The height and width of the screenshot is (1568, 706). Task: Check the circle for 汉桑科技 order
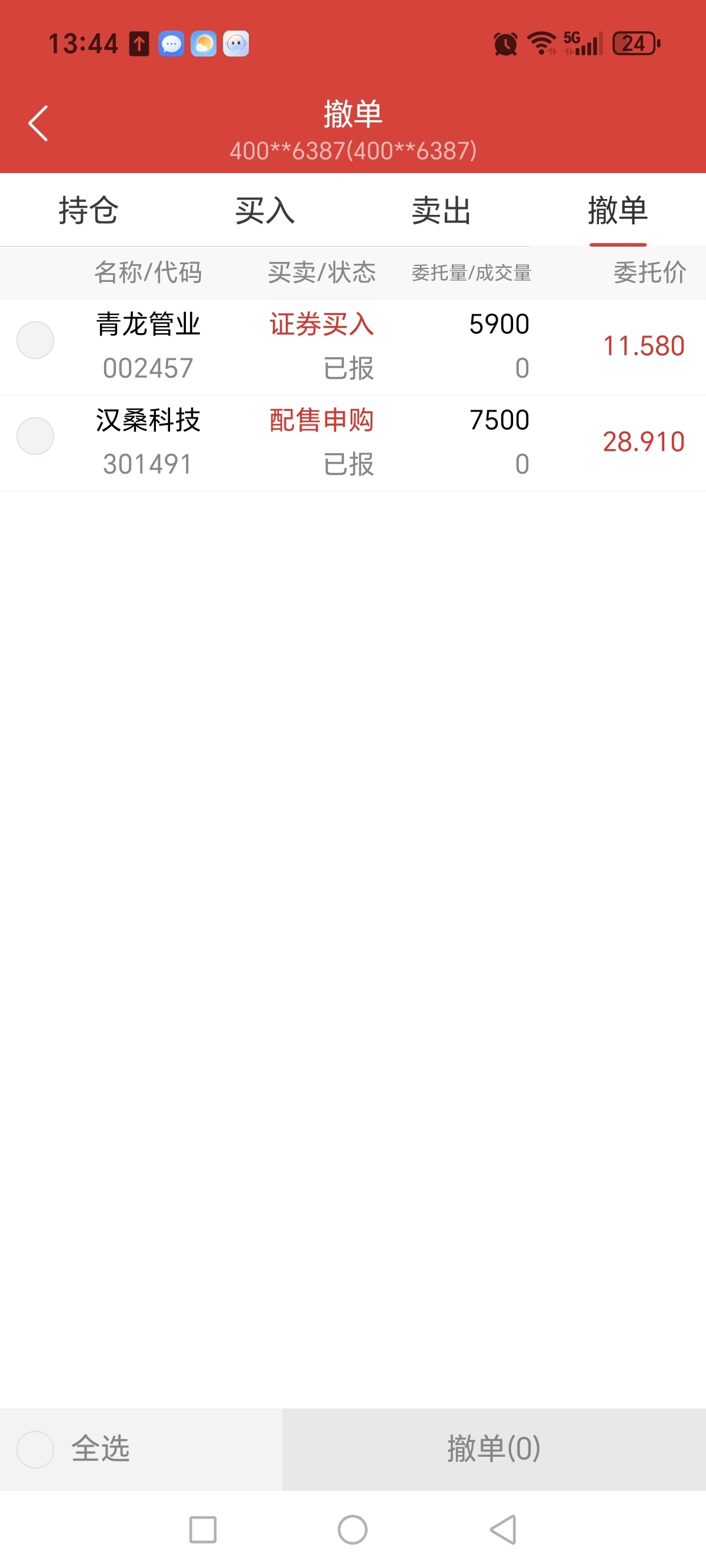(35, 436)
